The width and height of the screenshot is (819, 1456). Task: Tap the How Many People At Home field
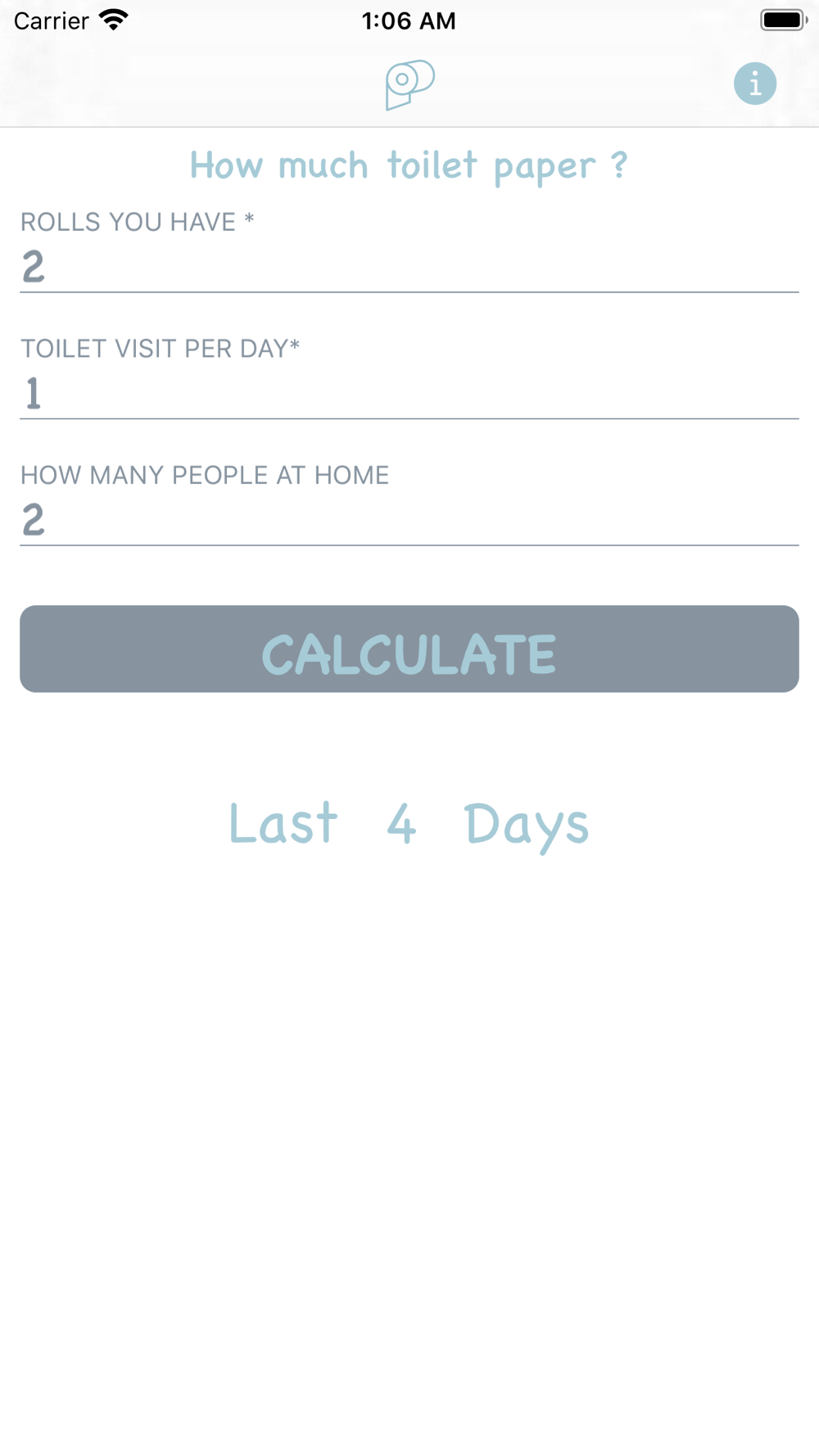point(409,521)
